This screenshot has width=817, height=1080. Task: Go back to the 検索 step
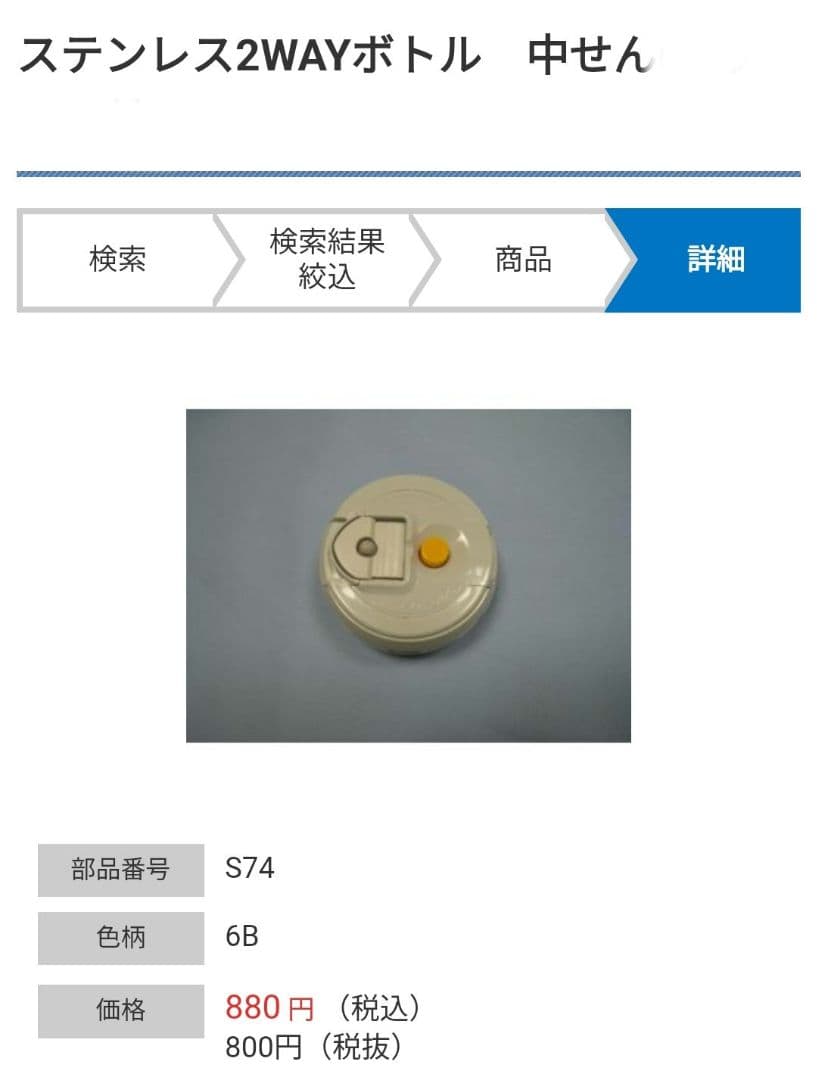pyautogui.click(x=117, y=260)
